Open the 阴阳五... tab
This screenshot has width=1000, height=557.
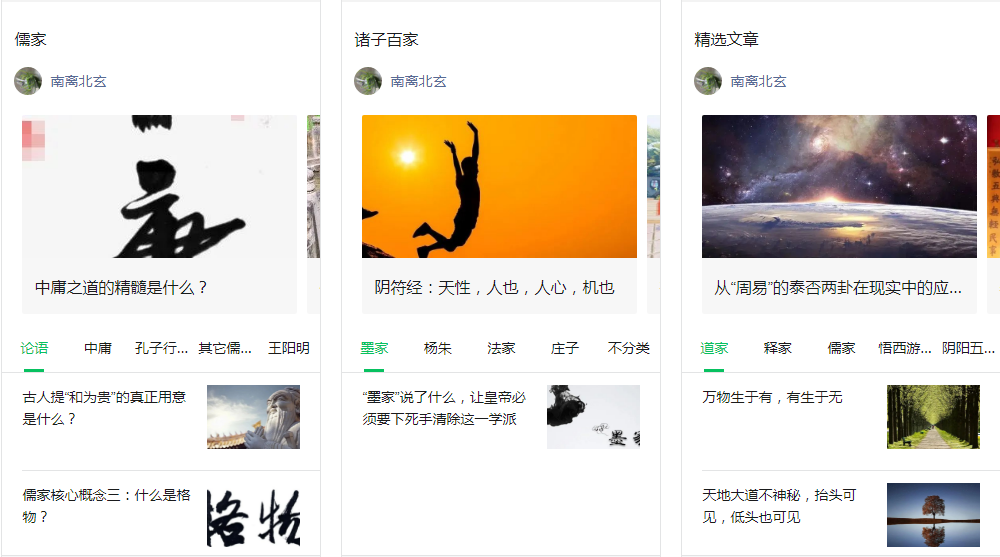coord(968,348)
